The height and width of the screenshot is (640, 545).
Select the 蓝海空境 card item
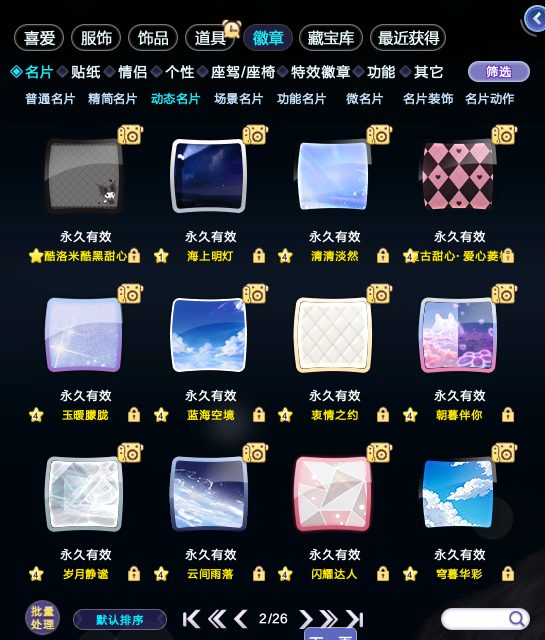209,335
